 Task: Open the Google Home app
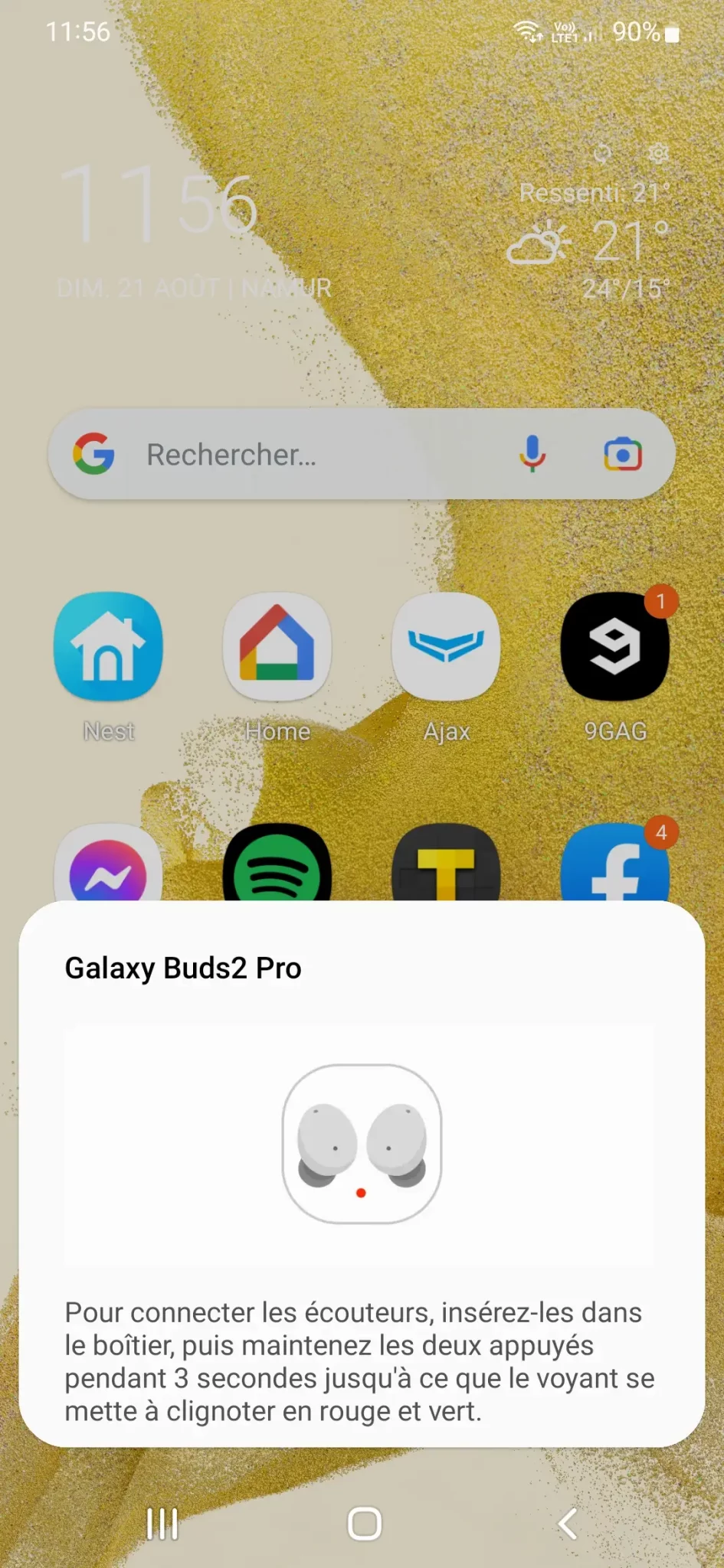point(277,646)
